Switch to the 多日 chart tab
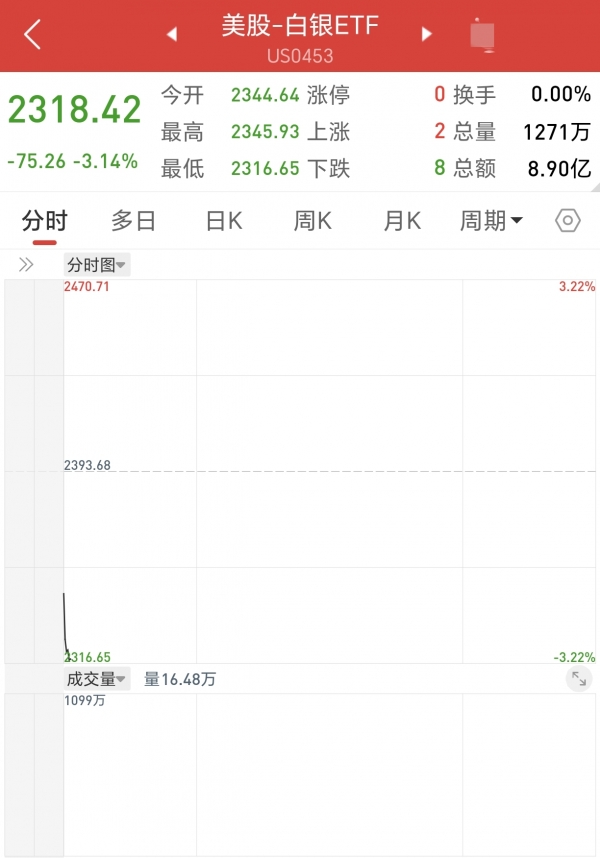Viewport: 600px width, 858px height. (x=133, y=221)
